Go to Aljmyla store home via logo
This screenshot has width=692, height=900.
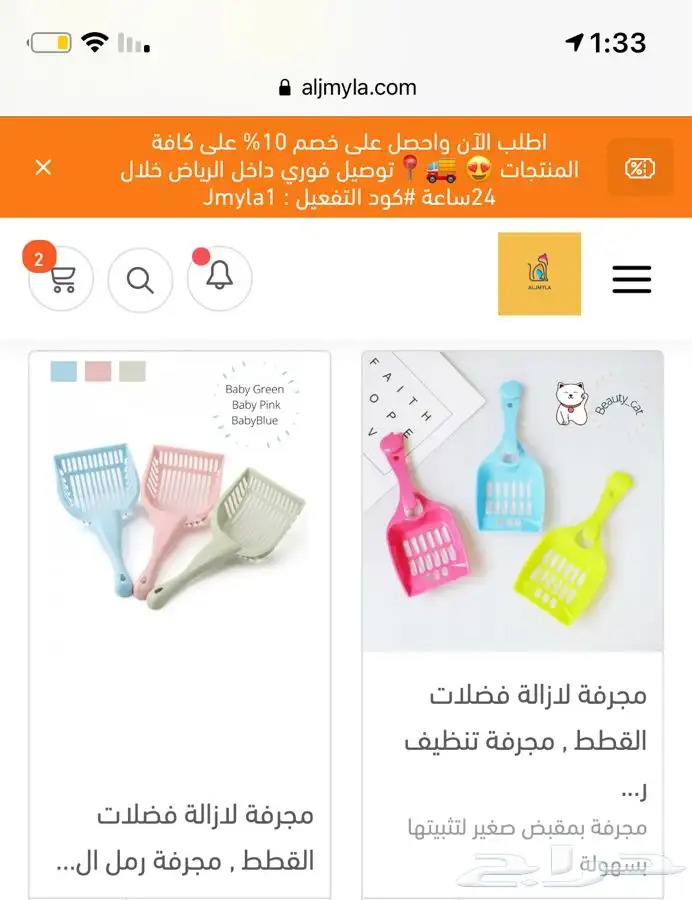pos(539,274)
